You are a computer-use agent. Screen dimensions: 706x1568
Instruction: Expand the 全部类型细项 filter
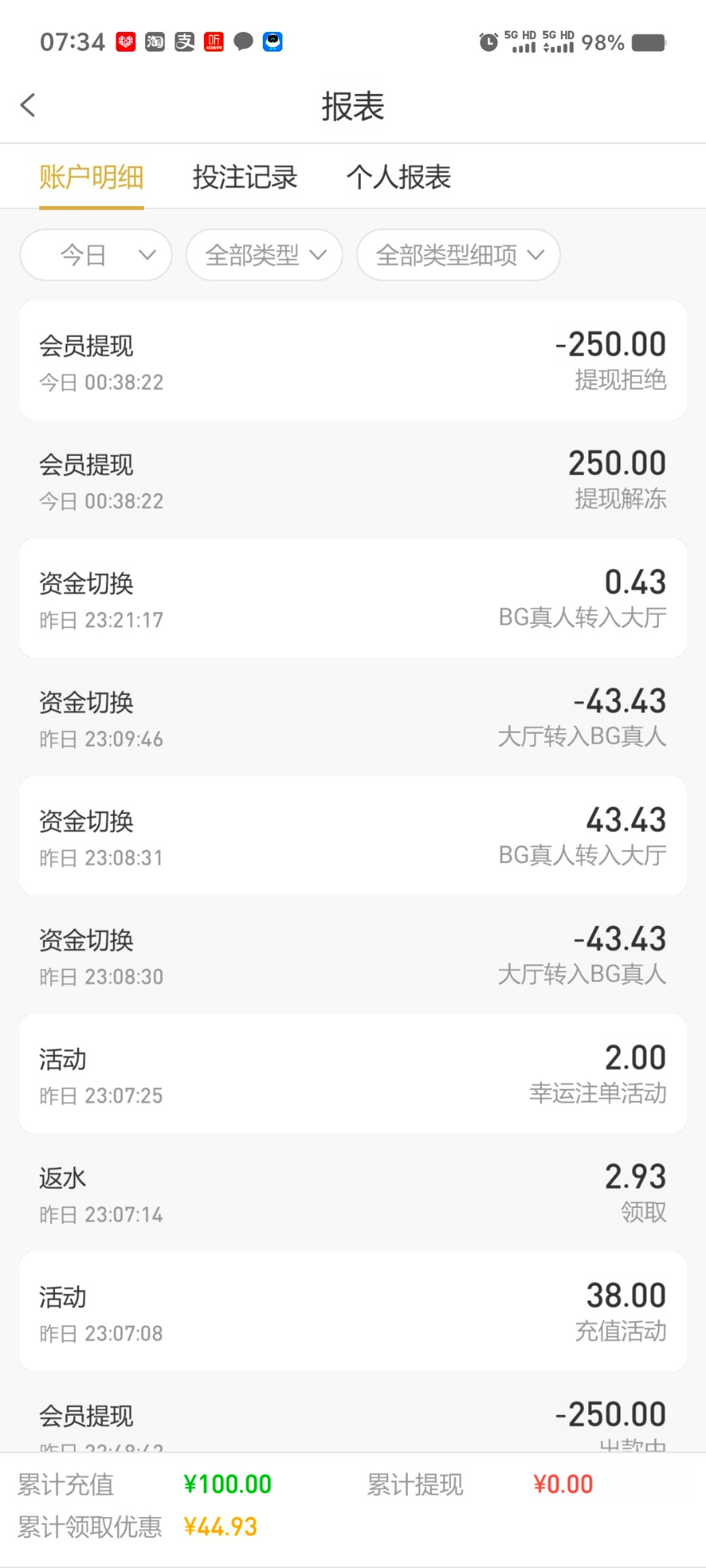(x=458, y=255)
